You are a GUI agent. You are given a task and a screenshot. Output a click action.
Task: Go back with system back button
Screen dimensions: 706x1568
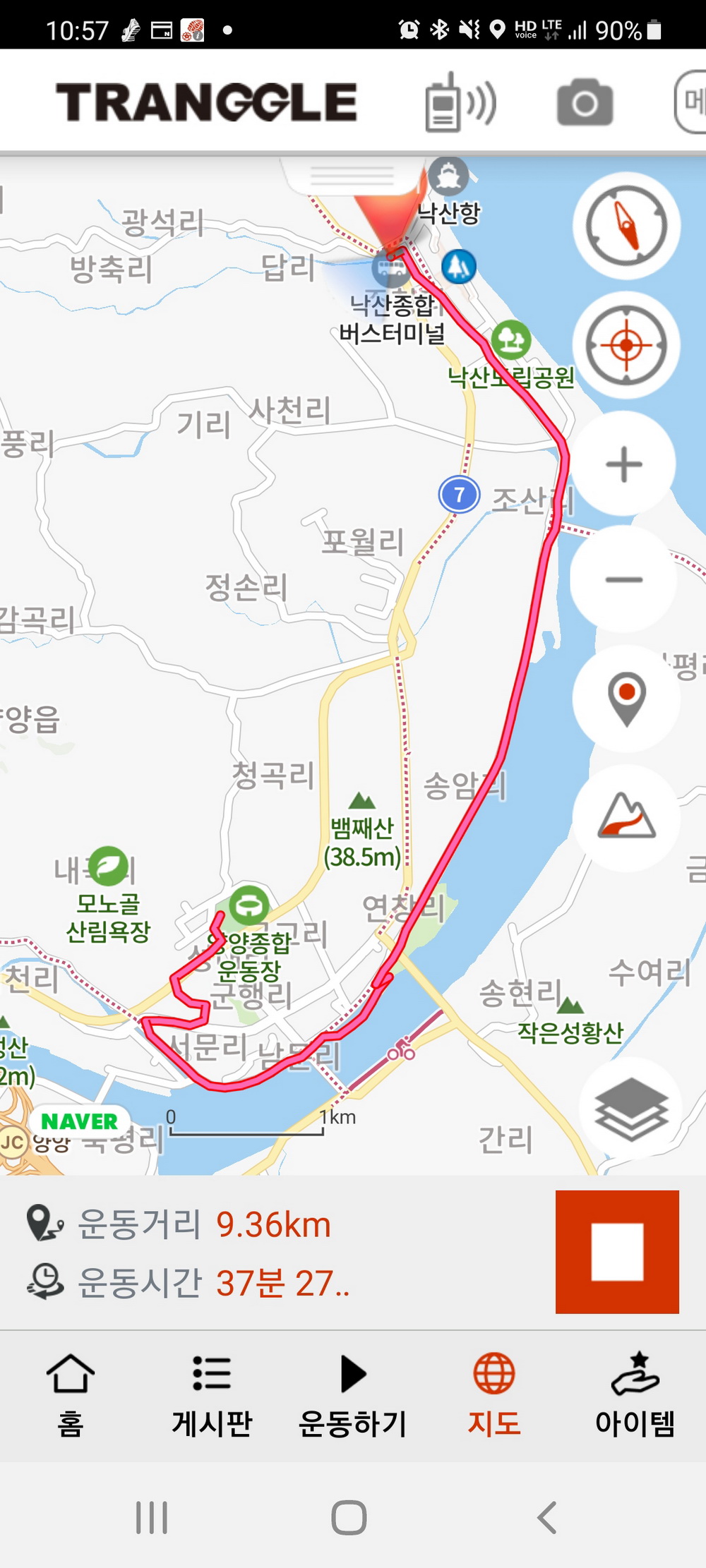[x=546, y=1517]
